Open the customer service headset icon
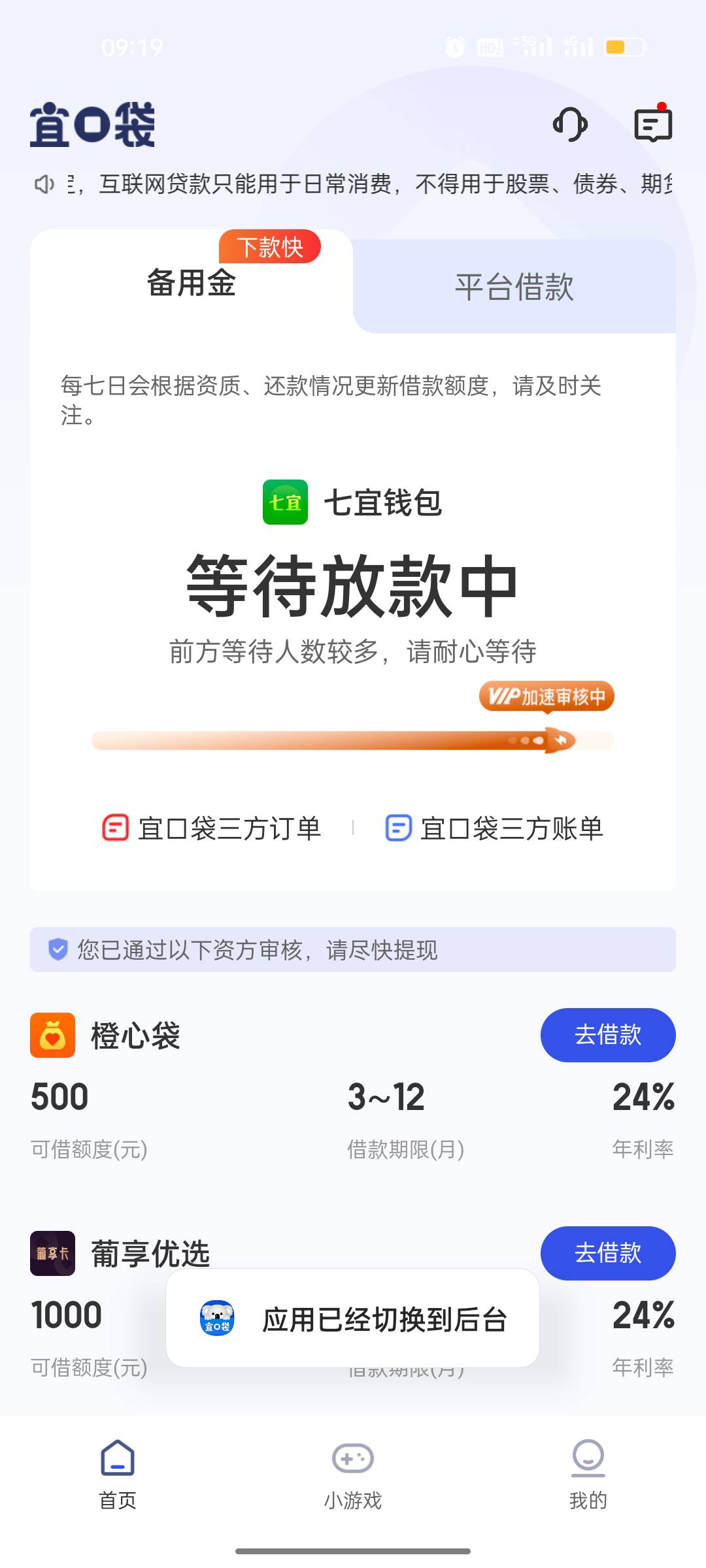The height and width of the screenshot is (1568, 706). click(570, 124)
